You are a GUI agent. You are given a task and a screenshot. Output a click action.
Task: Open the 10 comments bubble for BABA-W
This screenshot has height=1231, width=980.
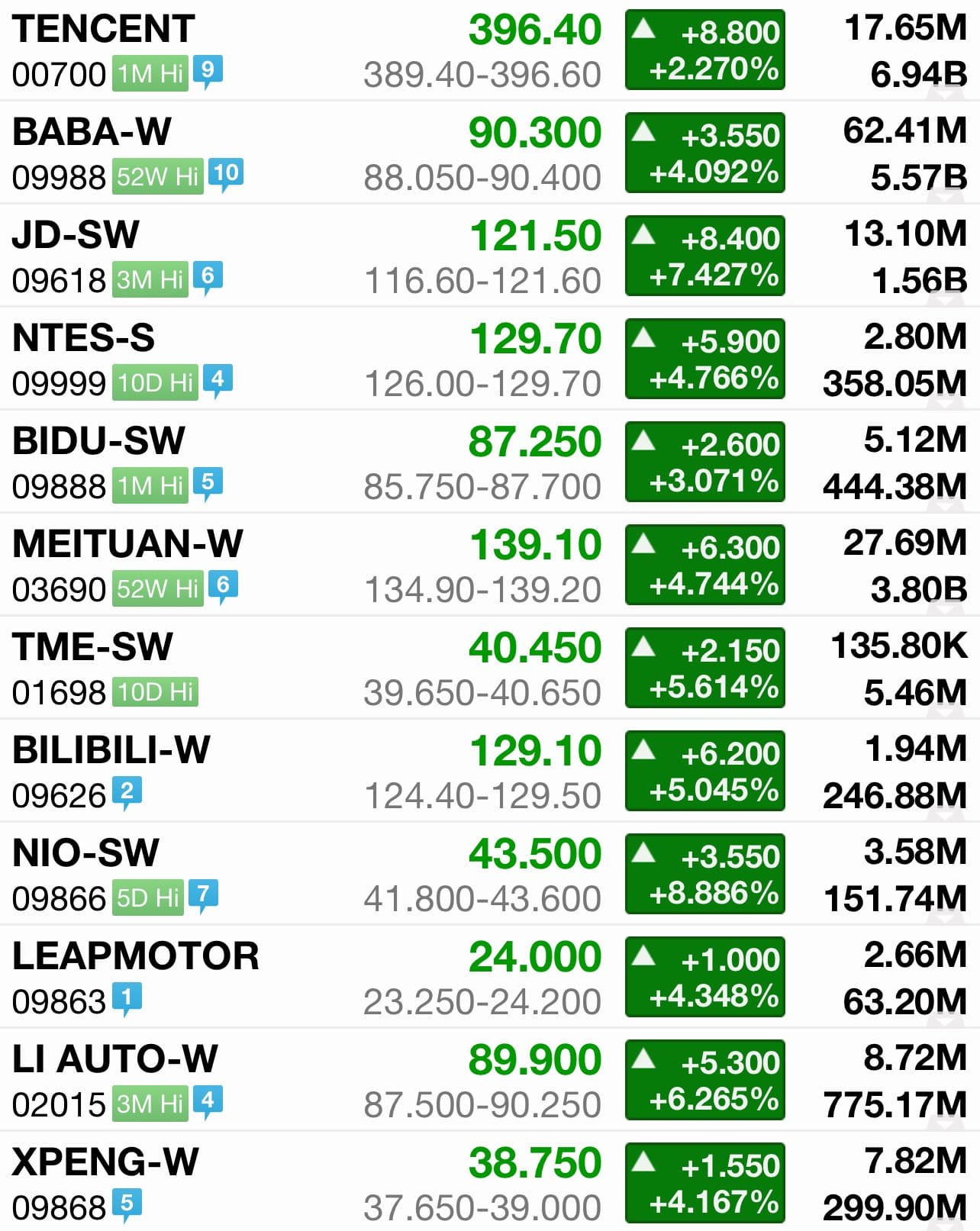pyautogui.click(x=225, y=175)
